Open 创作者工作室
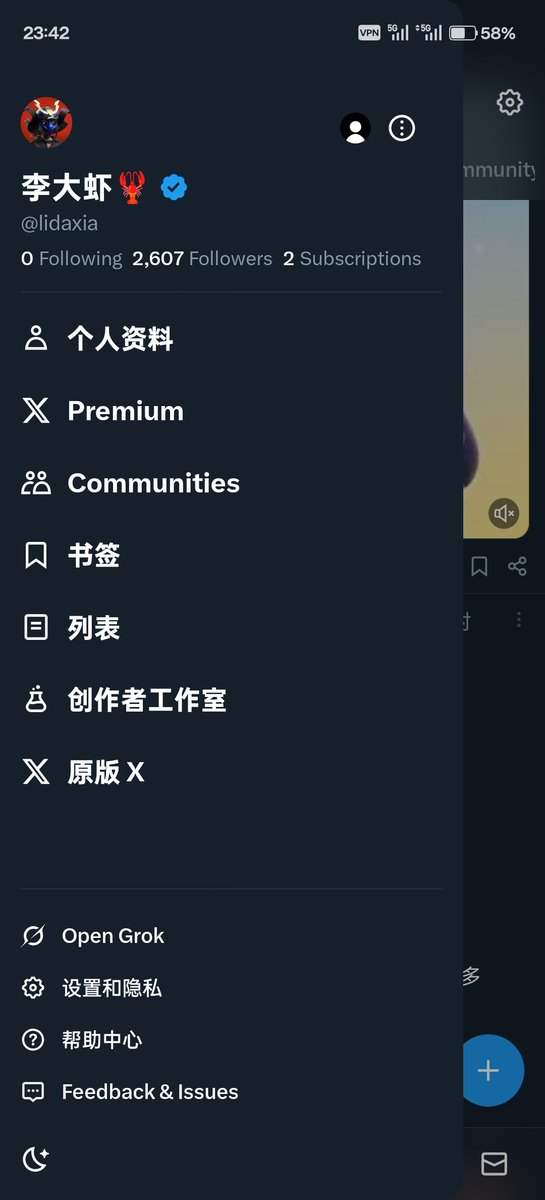 (231, 699)
